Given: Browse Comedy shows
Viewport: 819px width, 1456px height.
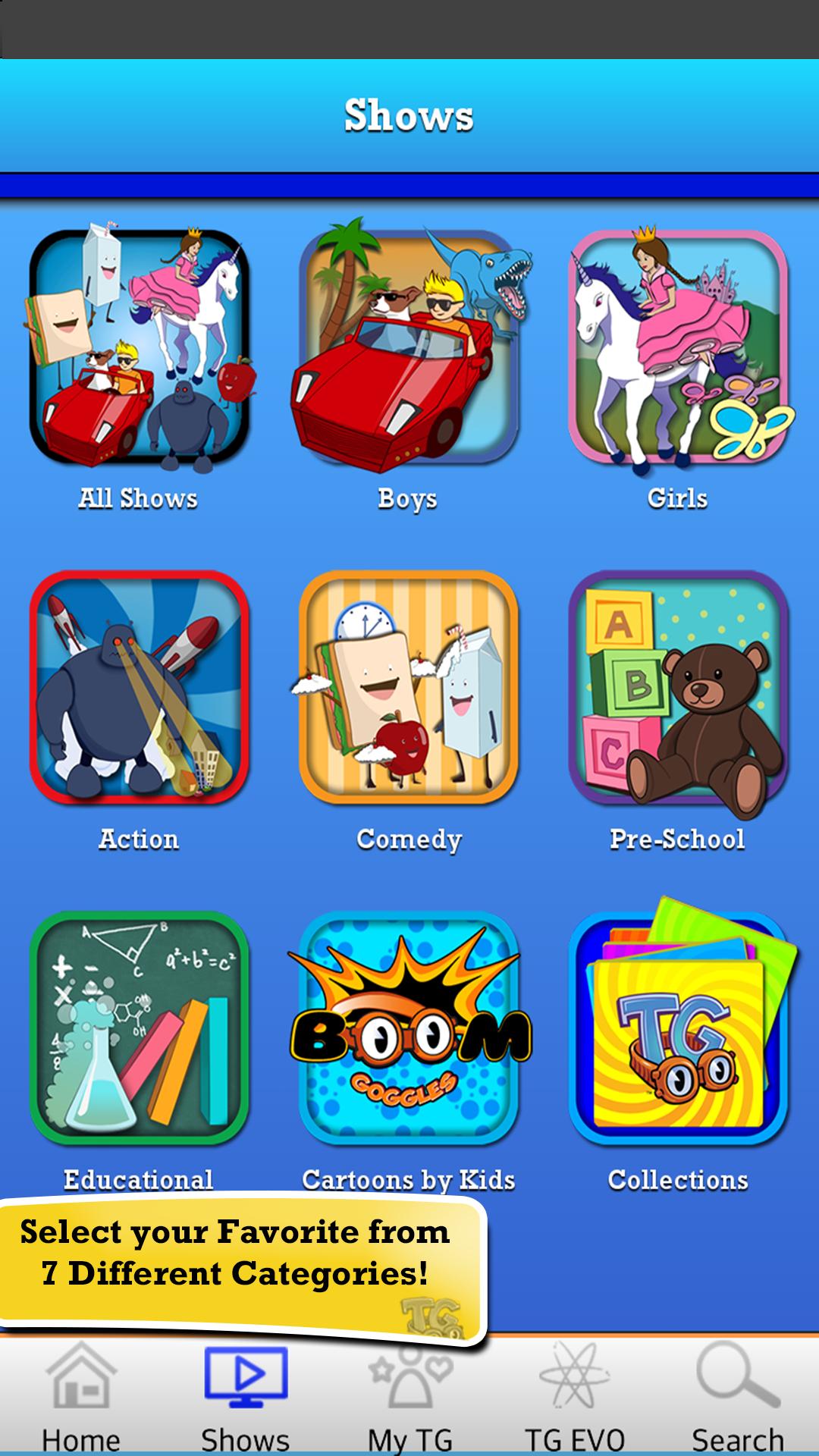Looking at the screenshot, I should tap(408, 689).
